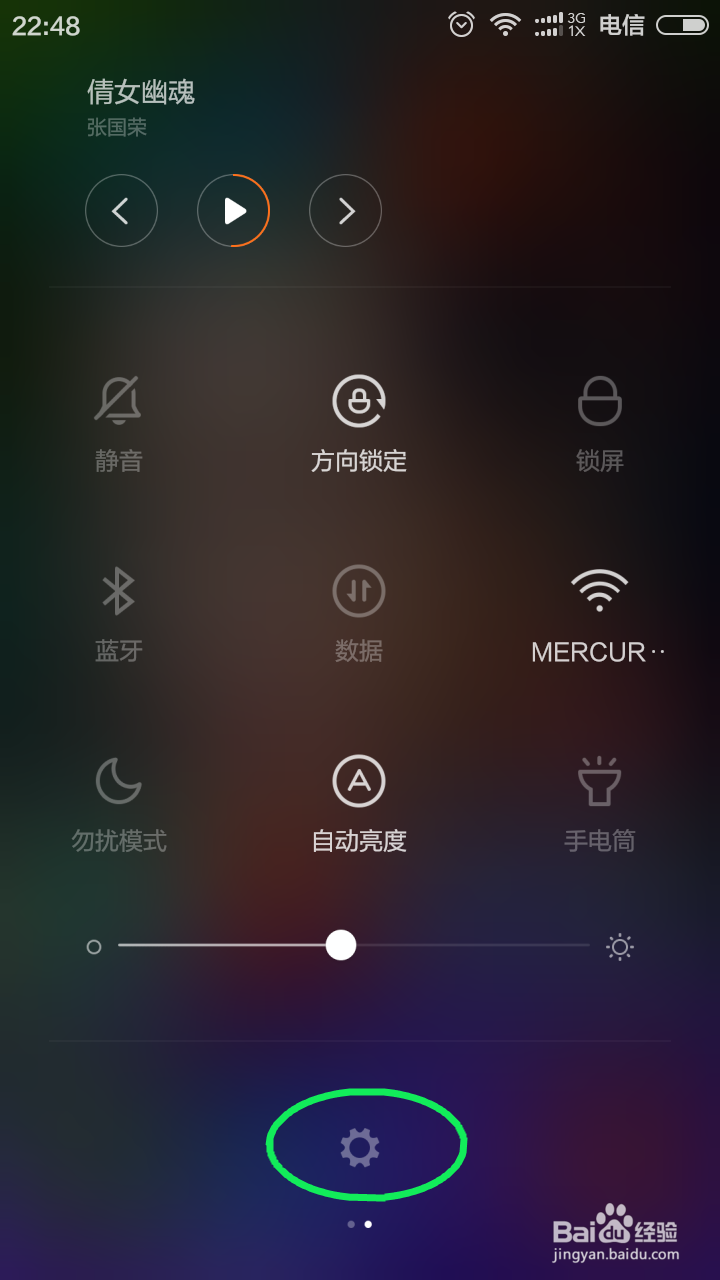Tap the alarm clock status bar icon
720x1280 pixels.
pyautogui.click(x=460, y=24)
